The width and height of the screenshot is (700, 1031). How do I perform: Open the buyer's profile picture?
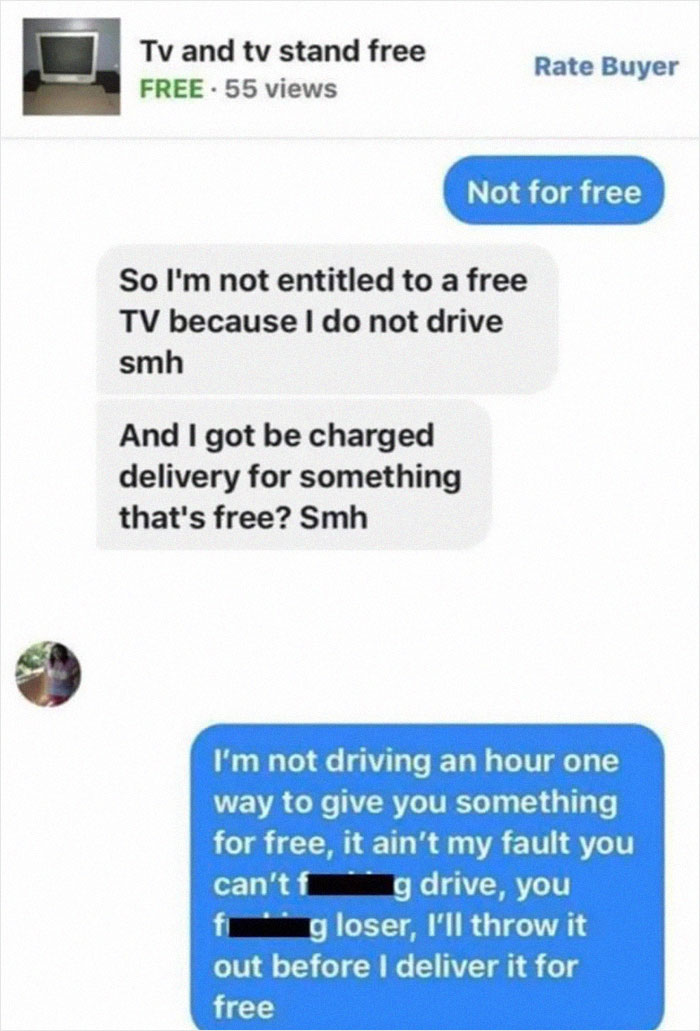pyautogui.click(x=49, y=674)
